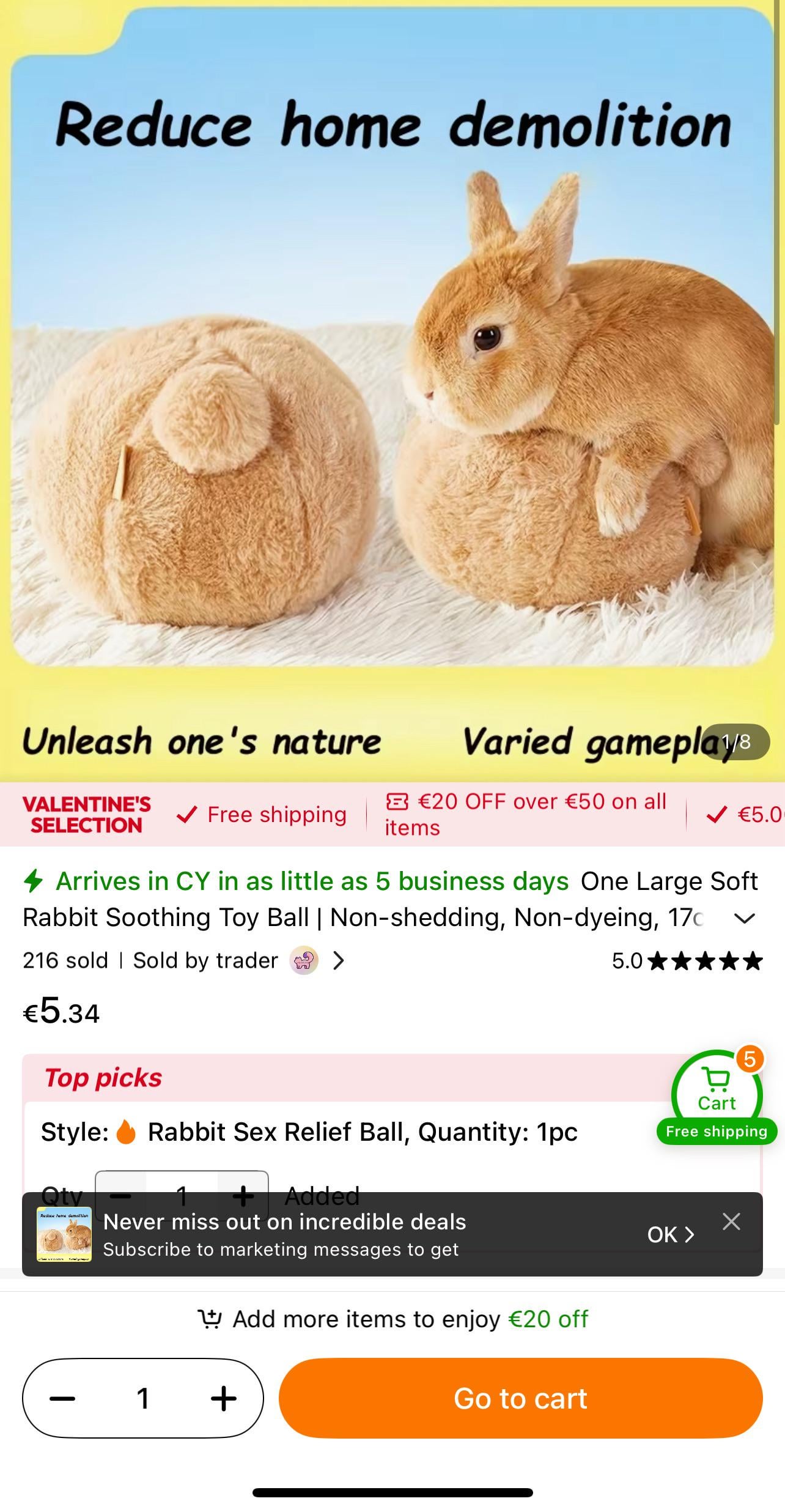Go to cart
This screenshot has height=1512, width=785.
coord(520,1398)
